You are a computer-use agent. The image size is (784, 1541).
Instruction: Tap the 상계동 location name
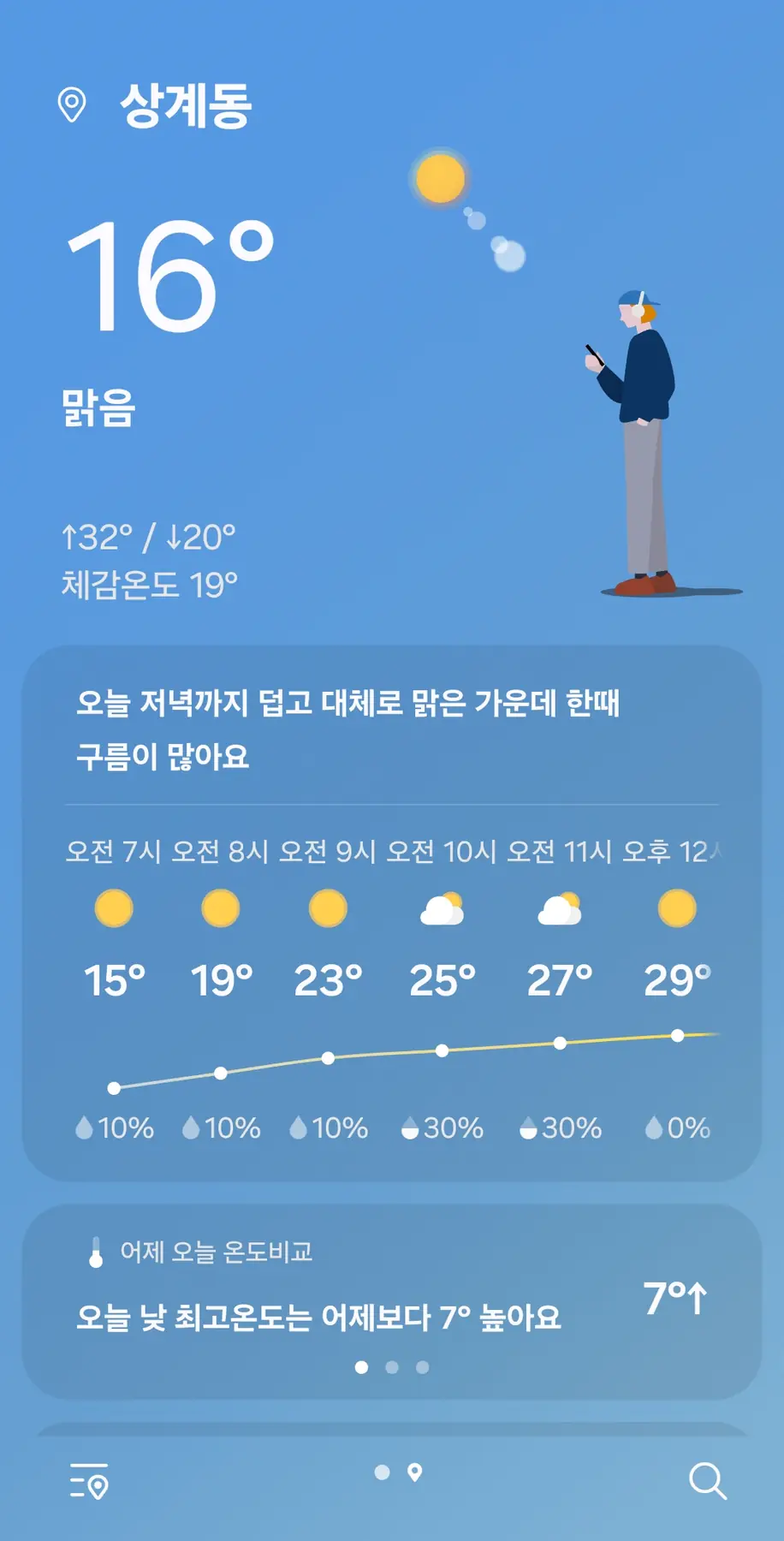pyautogui.click(x=185, y=106)
